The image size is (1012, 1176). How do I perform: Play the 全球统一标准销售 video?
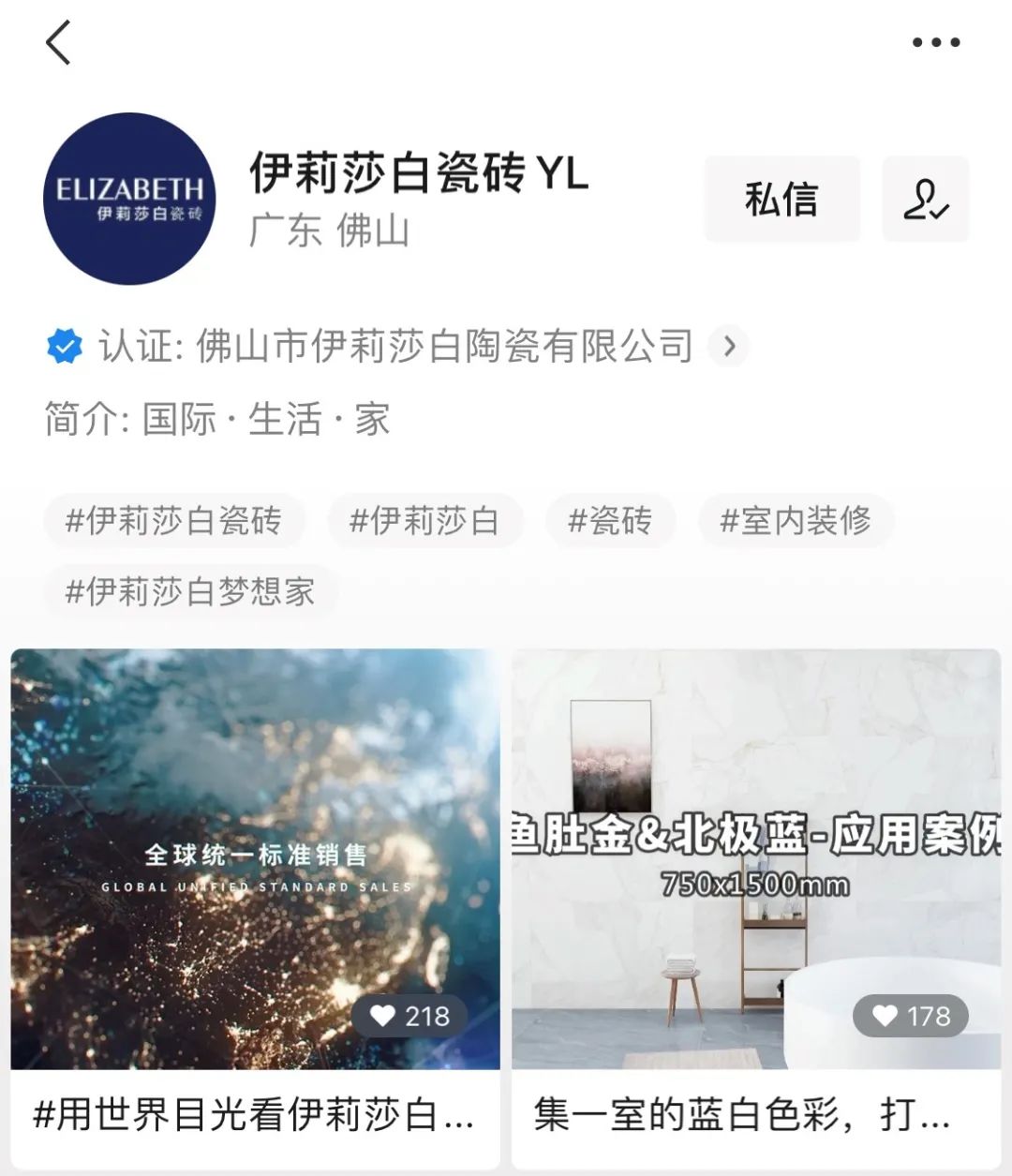point(255,858)
